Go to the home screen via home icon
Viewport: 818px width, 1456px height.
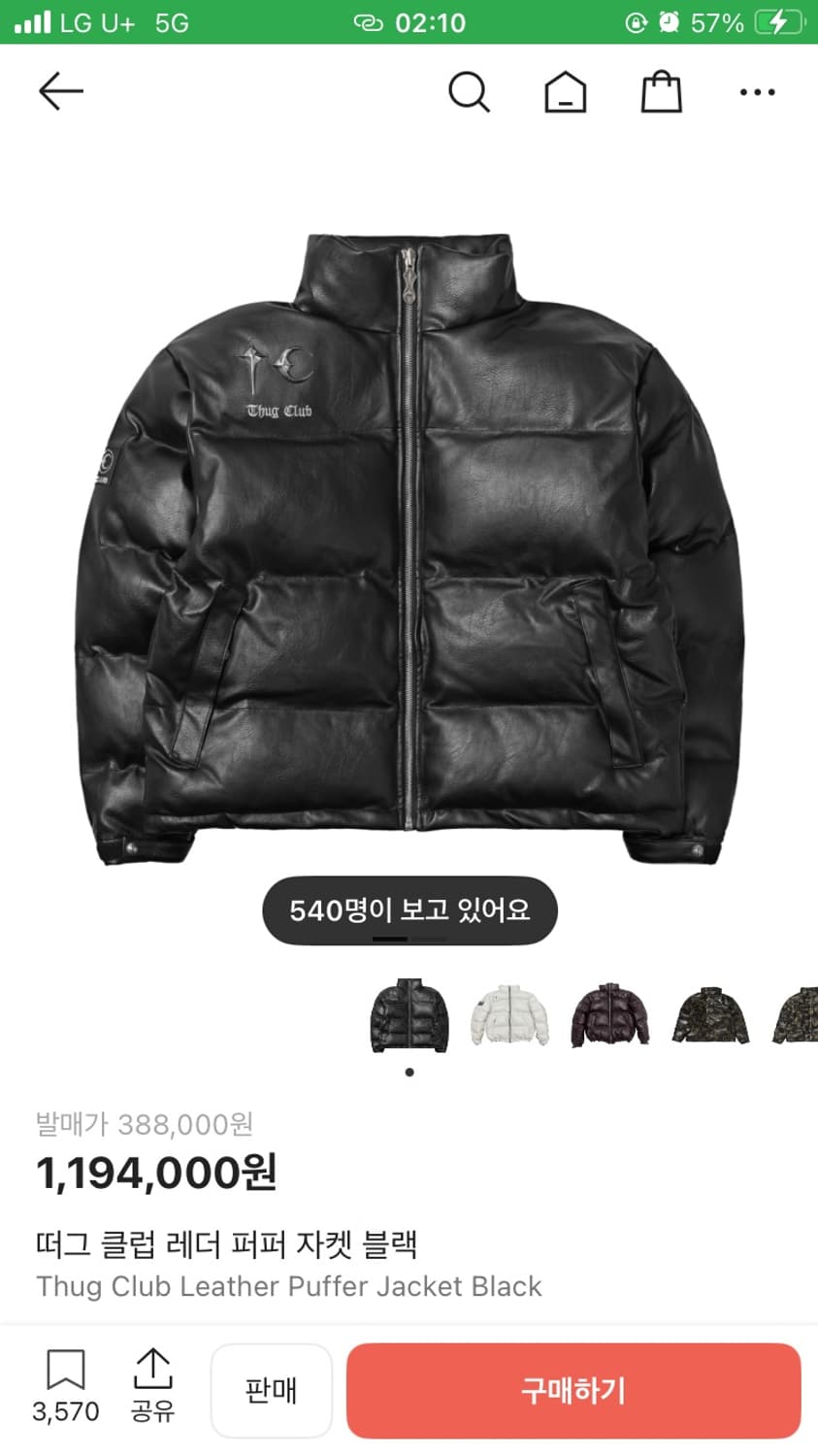[566, 92]
